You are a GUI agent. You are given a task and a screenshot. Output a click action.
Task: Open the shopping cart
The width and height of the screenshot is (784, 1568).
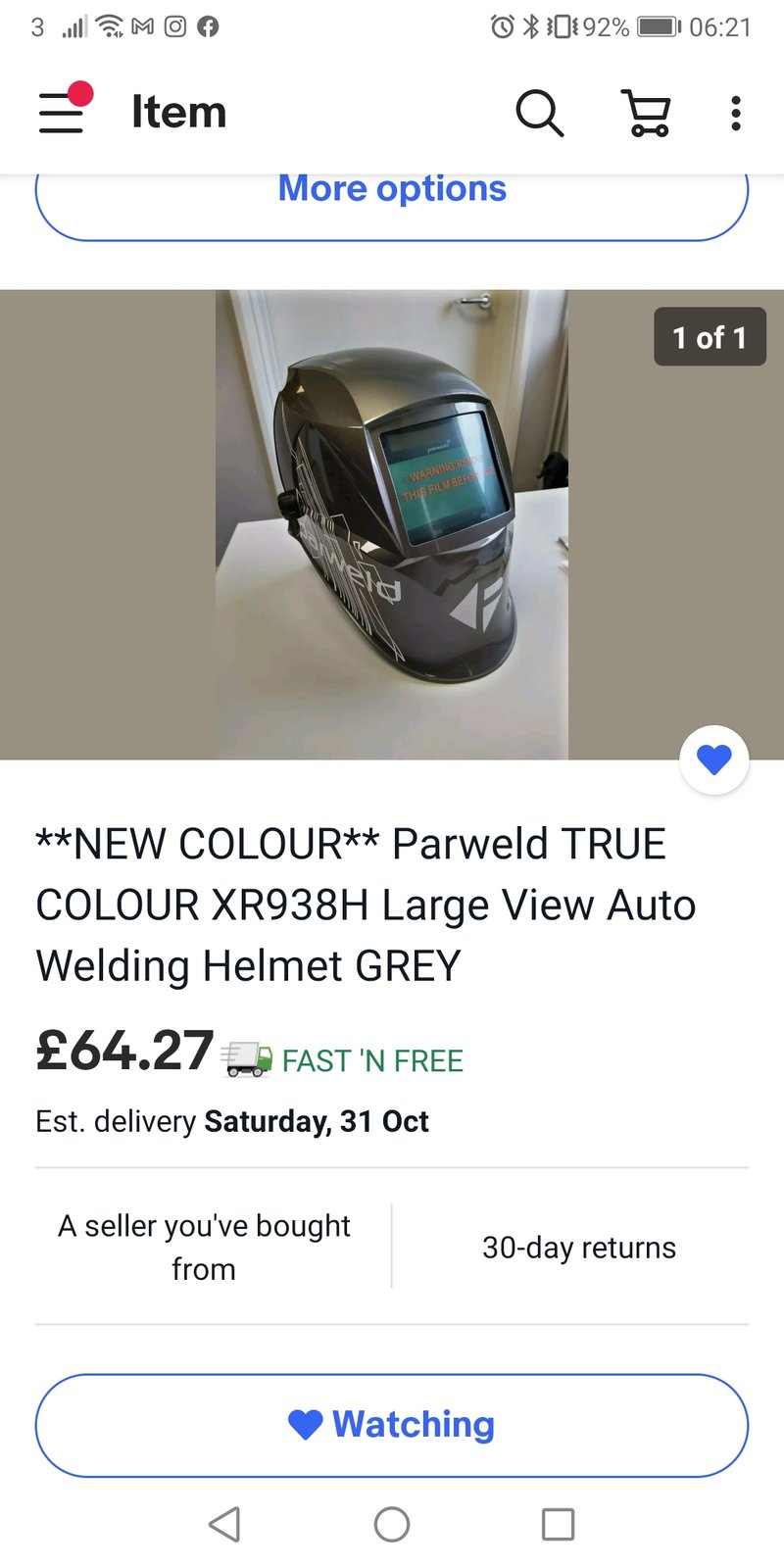point(646,113)
